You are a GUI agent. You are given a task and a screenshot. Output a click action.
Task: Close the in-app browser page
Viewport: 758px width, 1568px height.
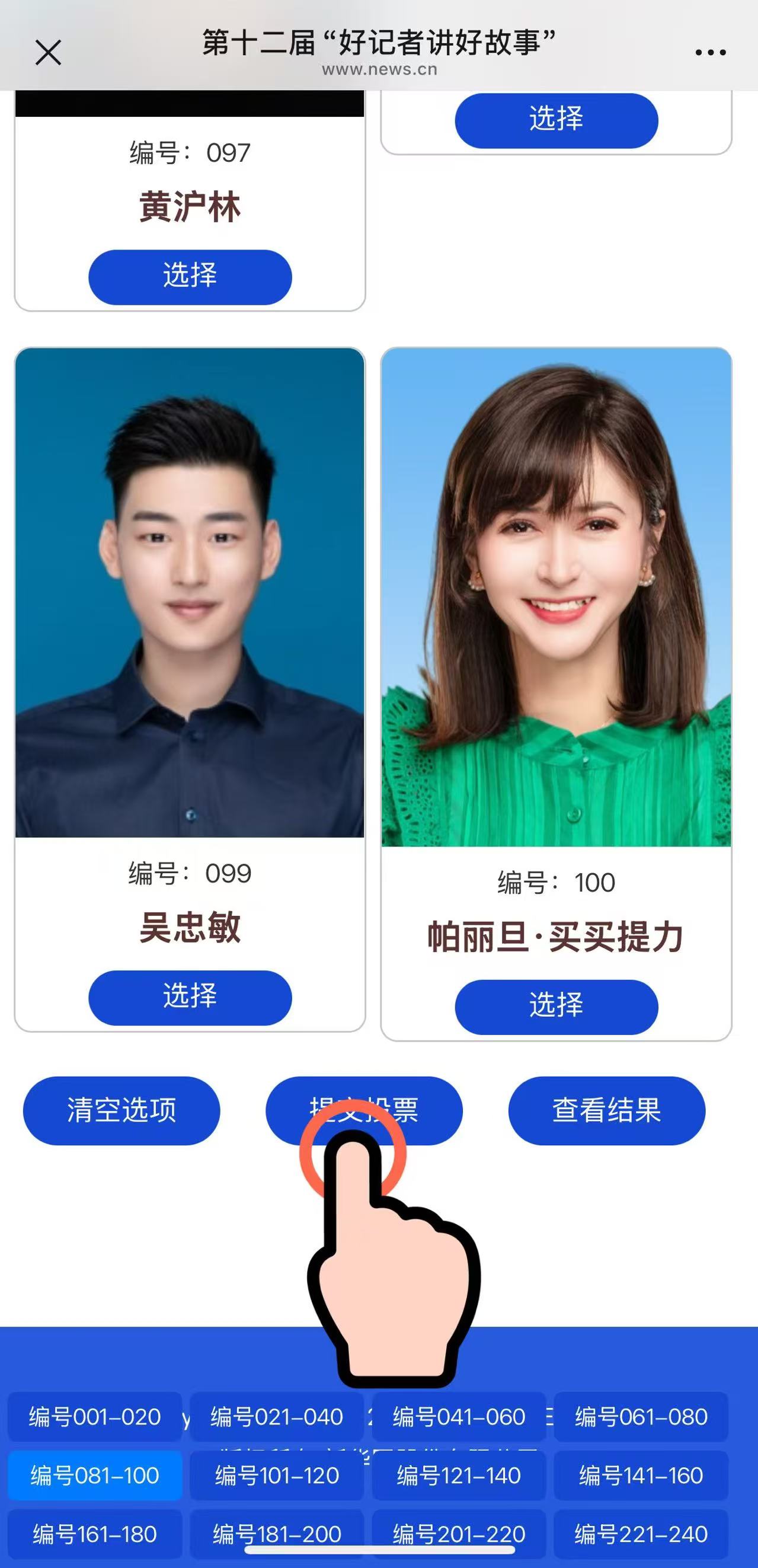pyautogui.click(x=48, y=52)
